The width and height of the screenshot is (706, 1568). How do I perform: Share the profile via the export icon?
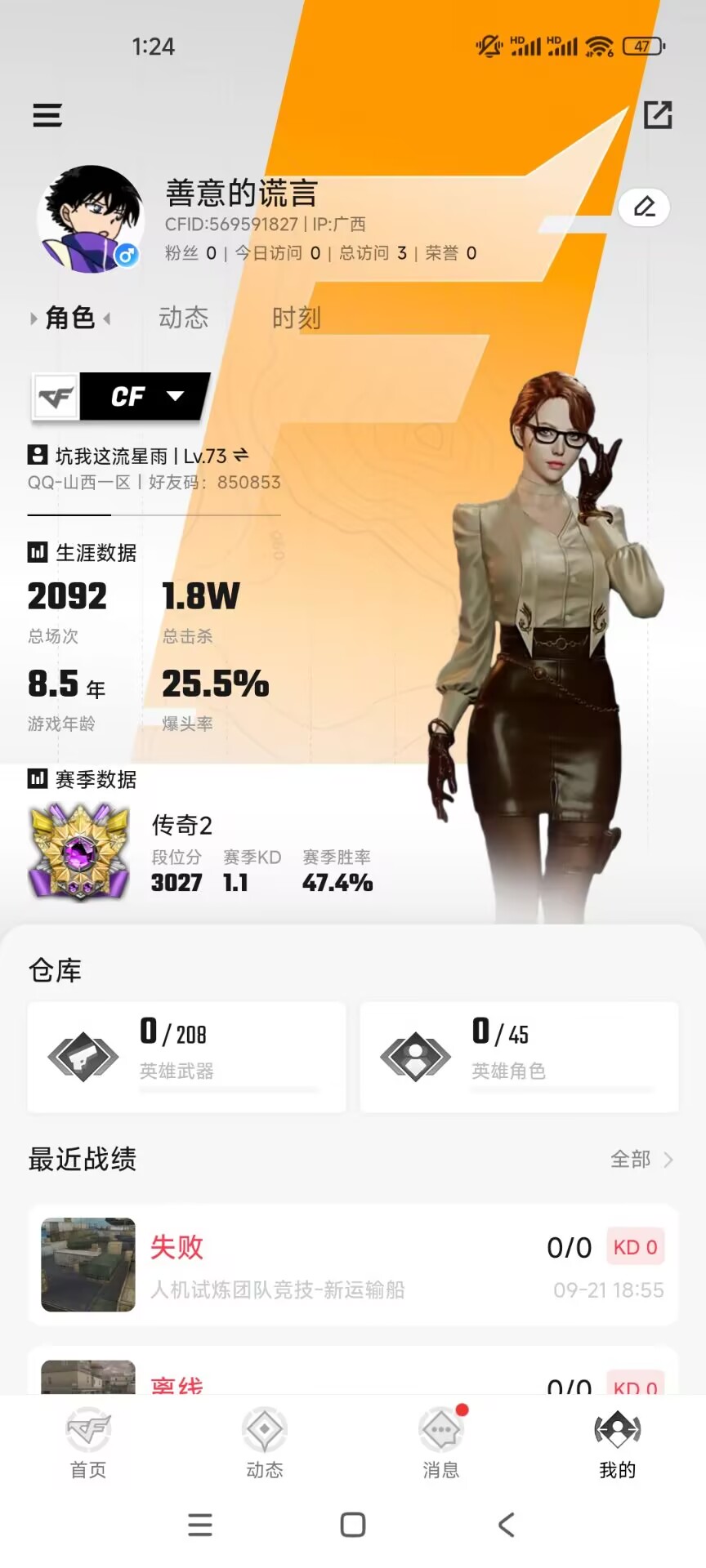[657, 115]
